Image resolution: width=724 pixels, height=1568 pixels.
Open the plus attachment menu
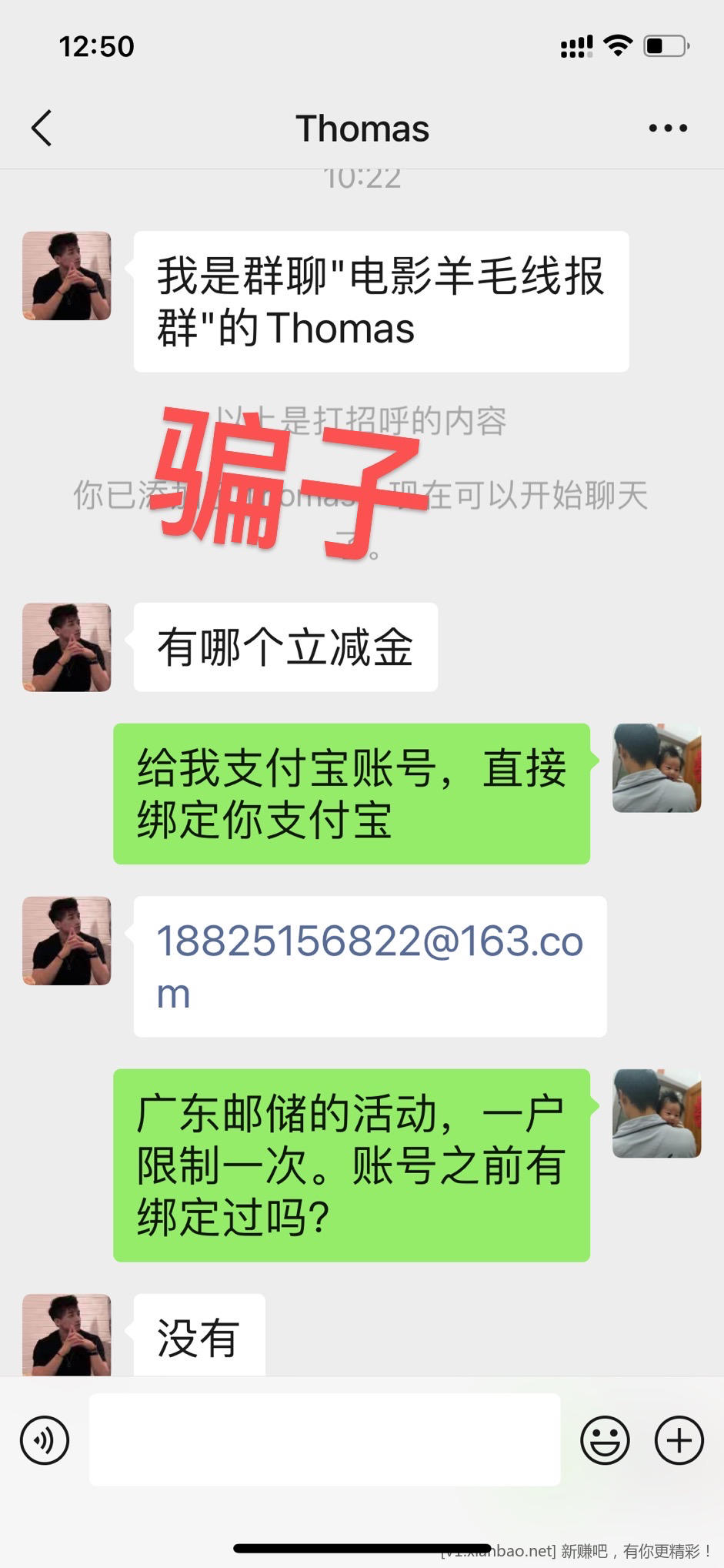[x=679, y=1439]
